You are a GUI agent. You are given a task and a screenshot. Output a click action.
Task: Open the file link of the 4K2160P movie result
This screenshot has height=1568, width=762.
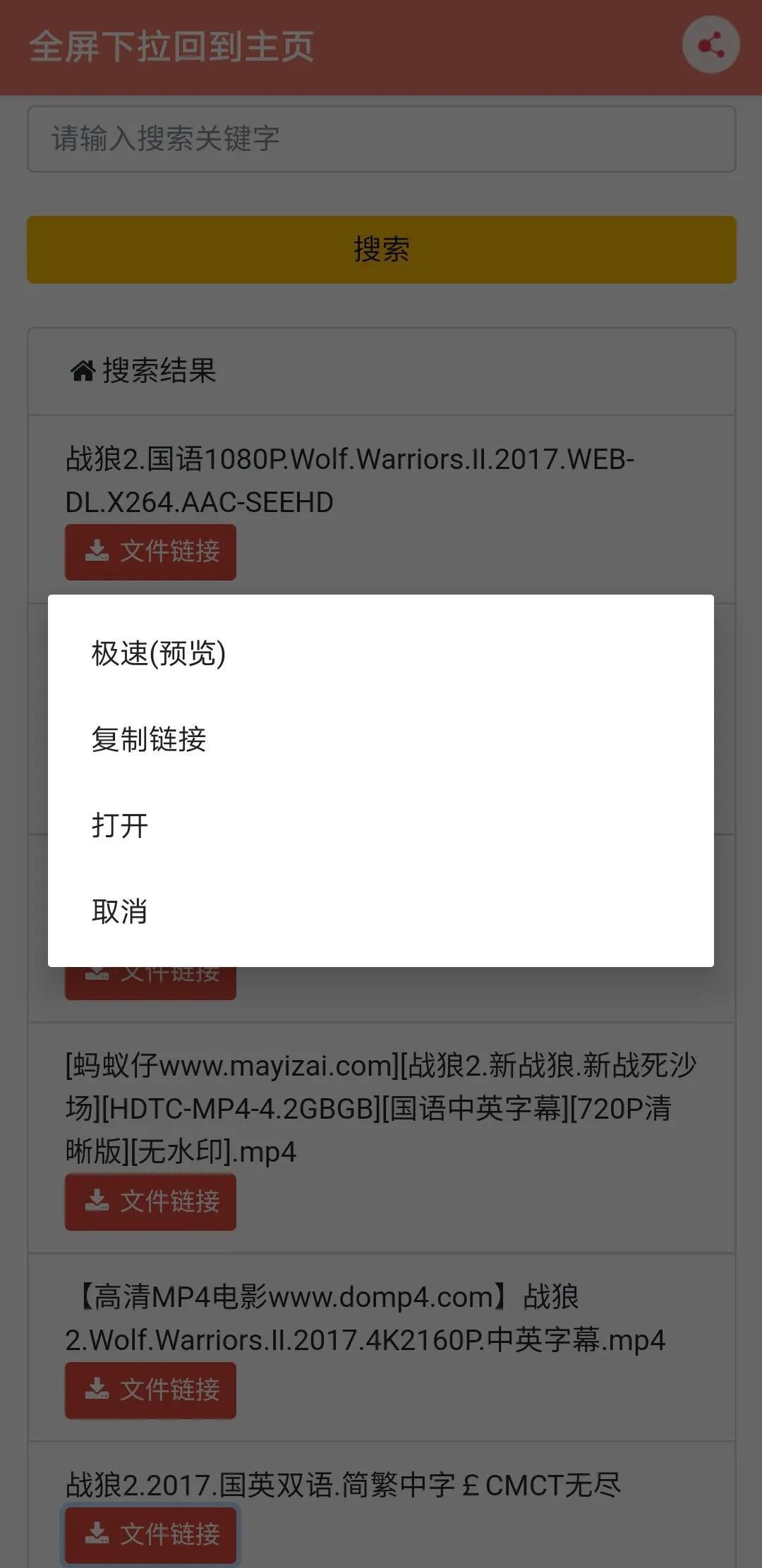pyautogui.click(x=150, y=1390)
